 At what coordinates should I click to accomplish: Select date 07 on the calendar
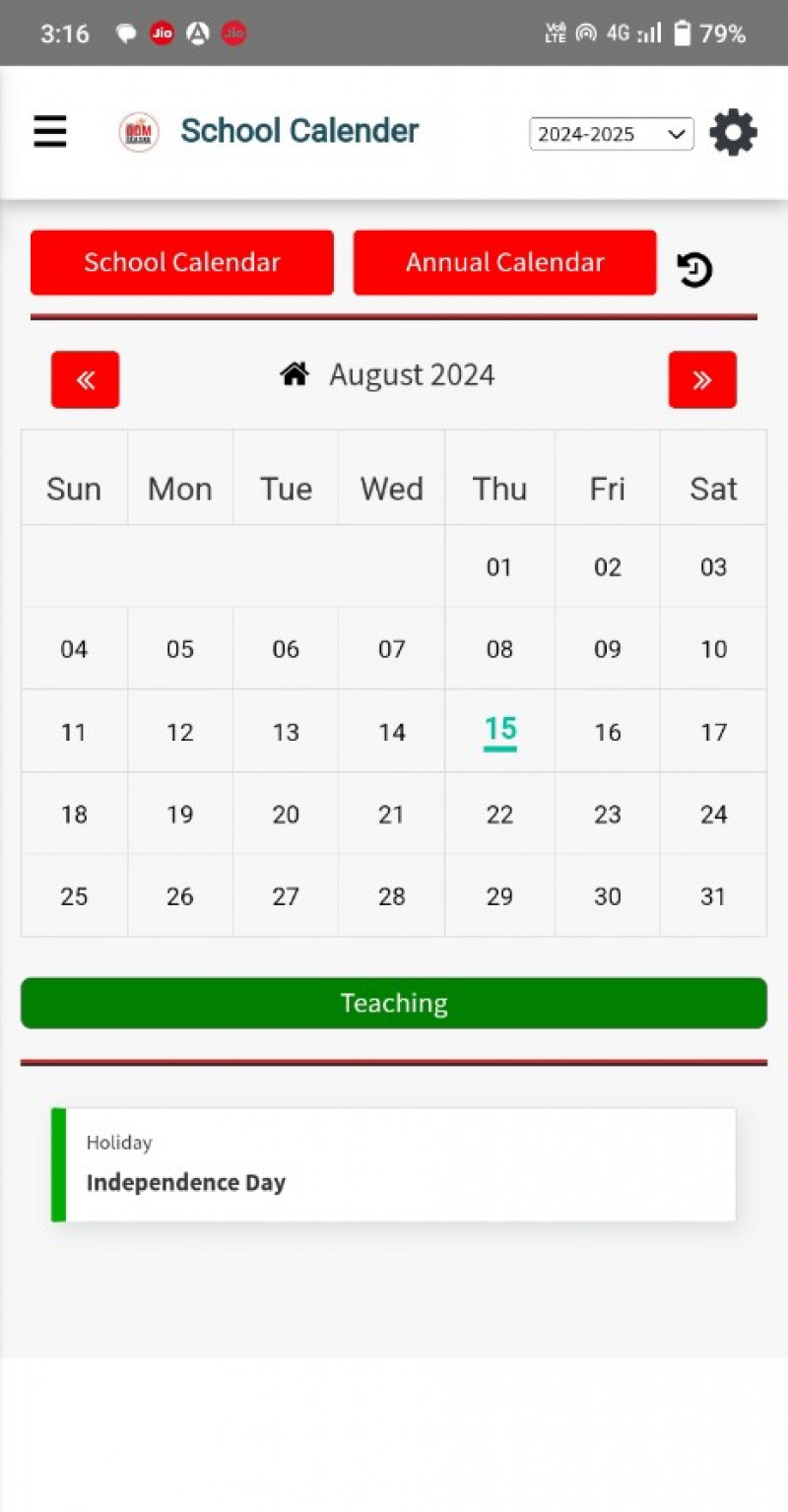point(392,649)
